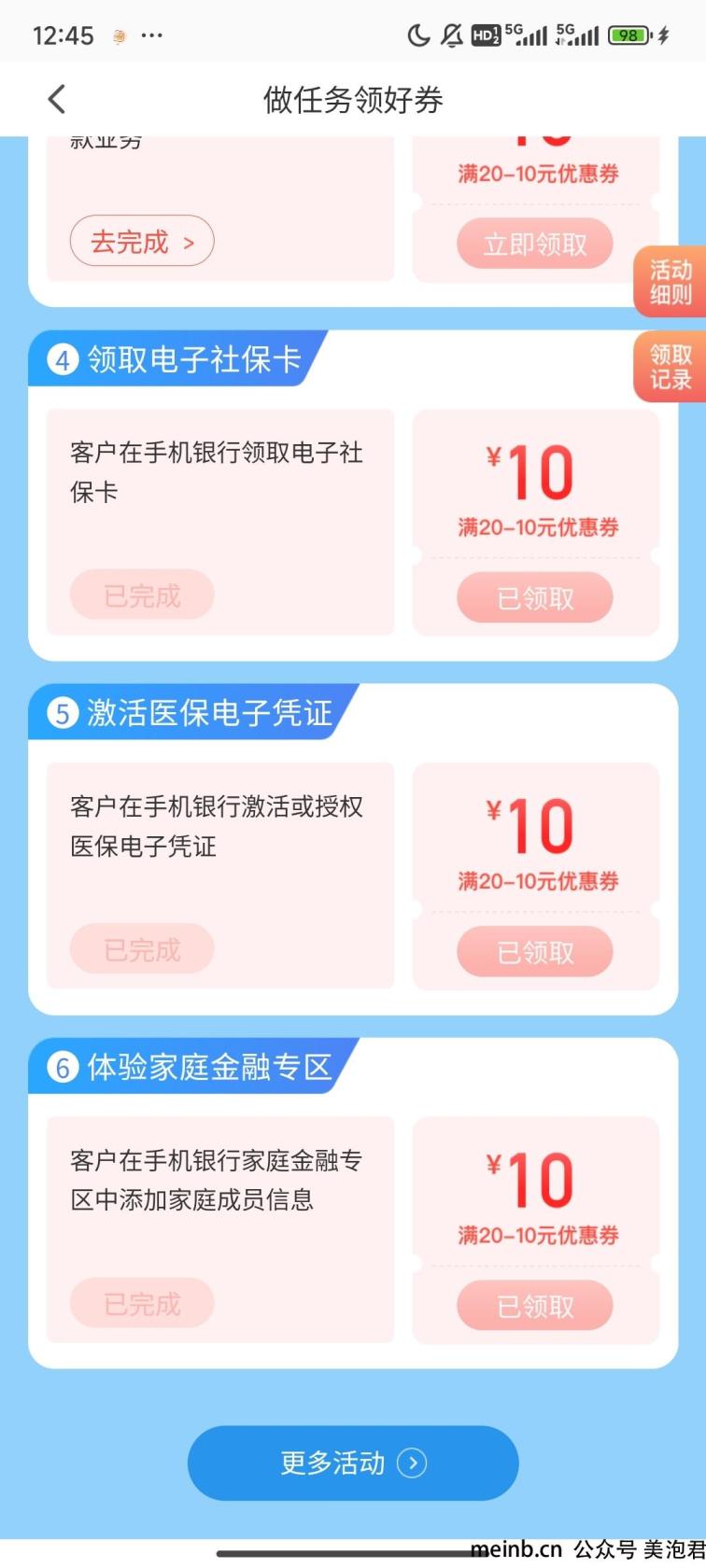Open 更多活动 for more activities

(353, 1463)
